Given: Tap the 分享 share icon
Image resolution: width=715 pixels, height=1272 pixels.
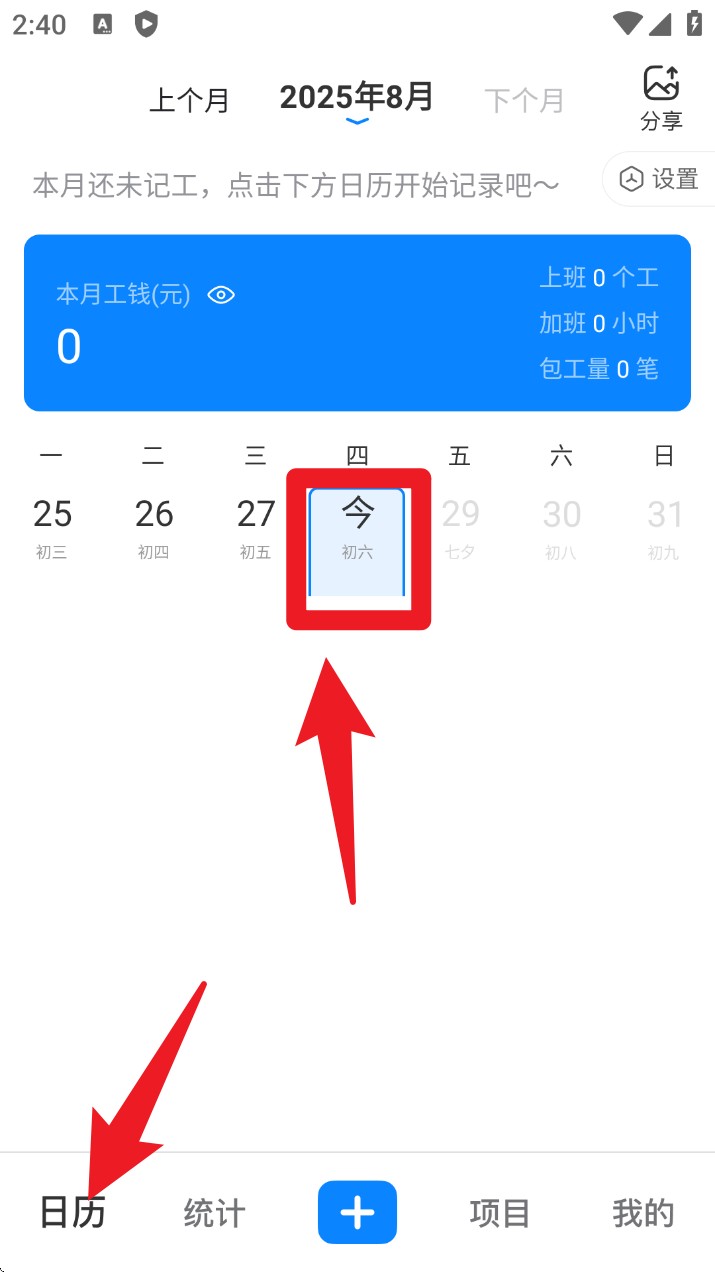Looking at the screenshot, I should (661, 98).
